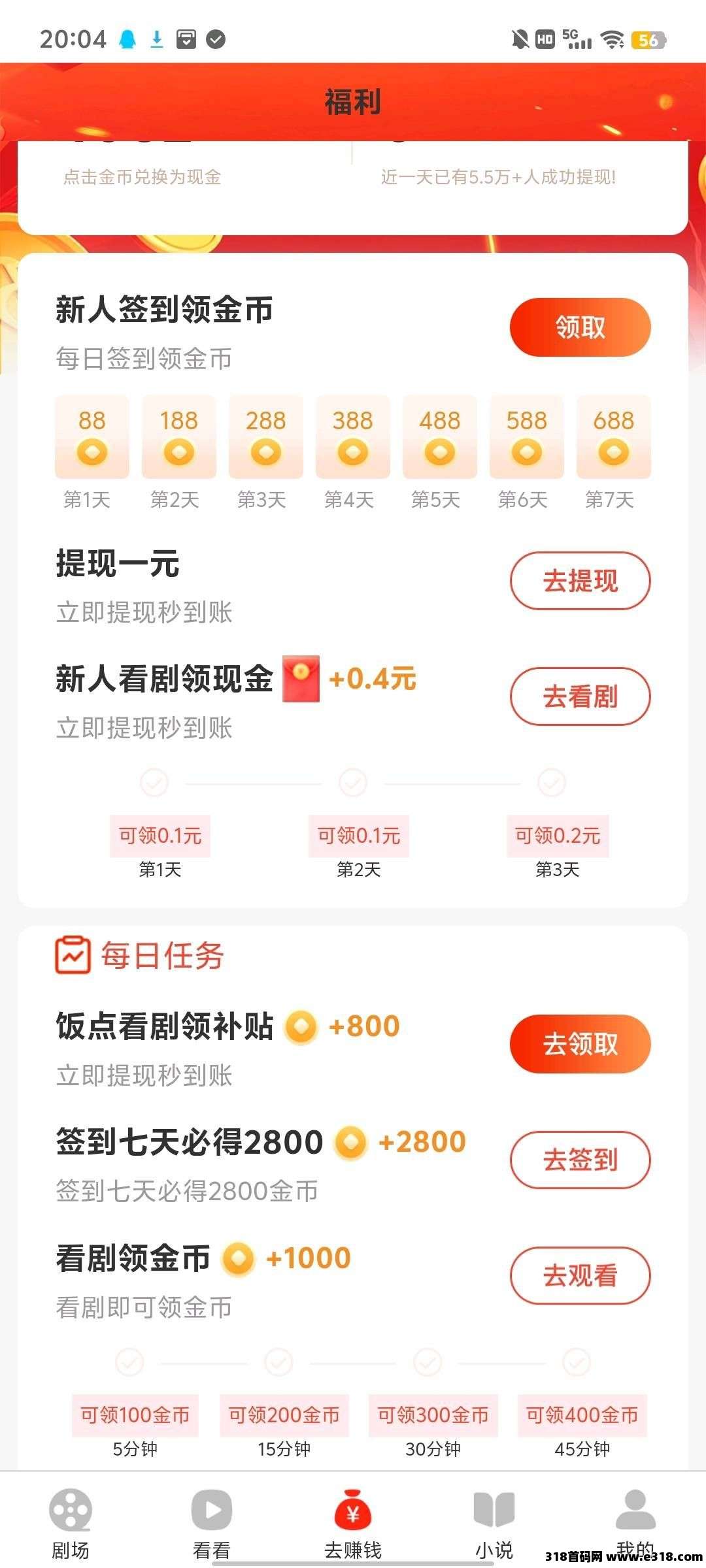Switch to the 剧场 tab
The height and width of the screenshot is (1568, 706).
click(x=71, y=1522)
